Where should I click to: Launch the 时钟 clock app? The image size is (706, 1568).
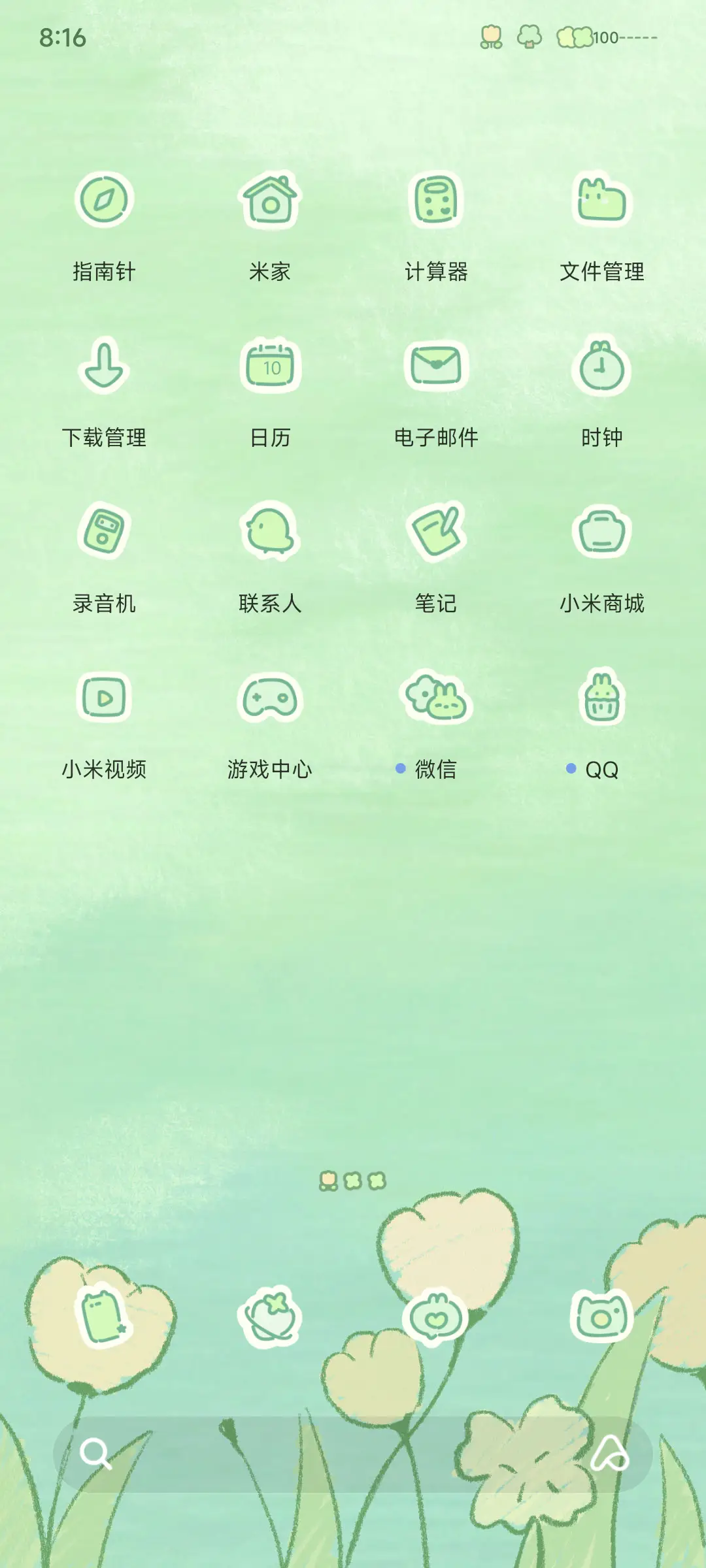[603, 367]
